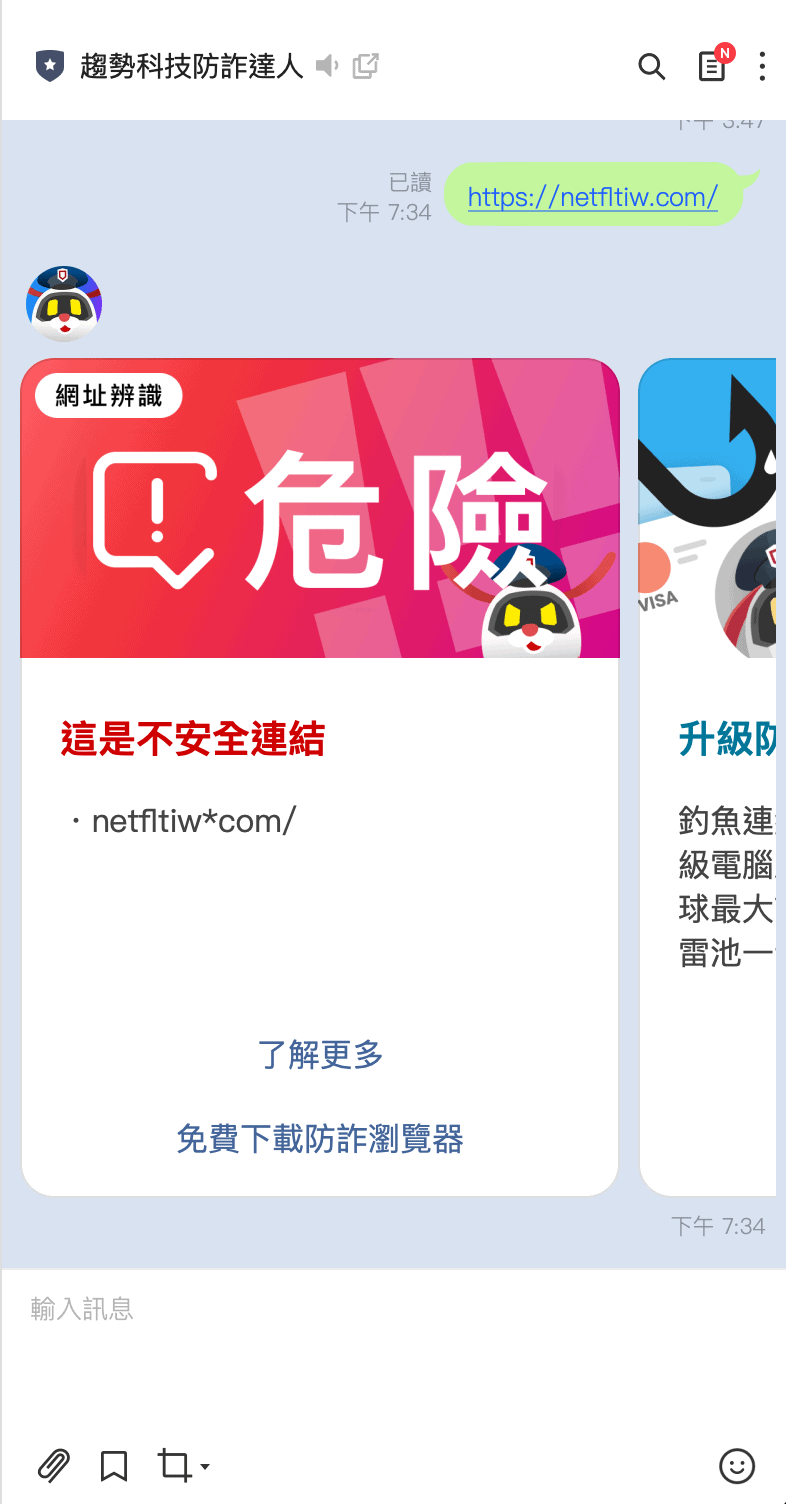Open the bookmark keep icon
This screenshot has height=1504, width=786.
pos(114,1466)
